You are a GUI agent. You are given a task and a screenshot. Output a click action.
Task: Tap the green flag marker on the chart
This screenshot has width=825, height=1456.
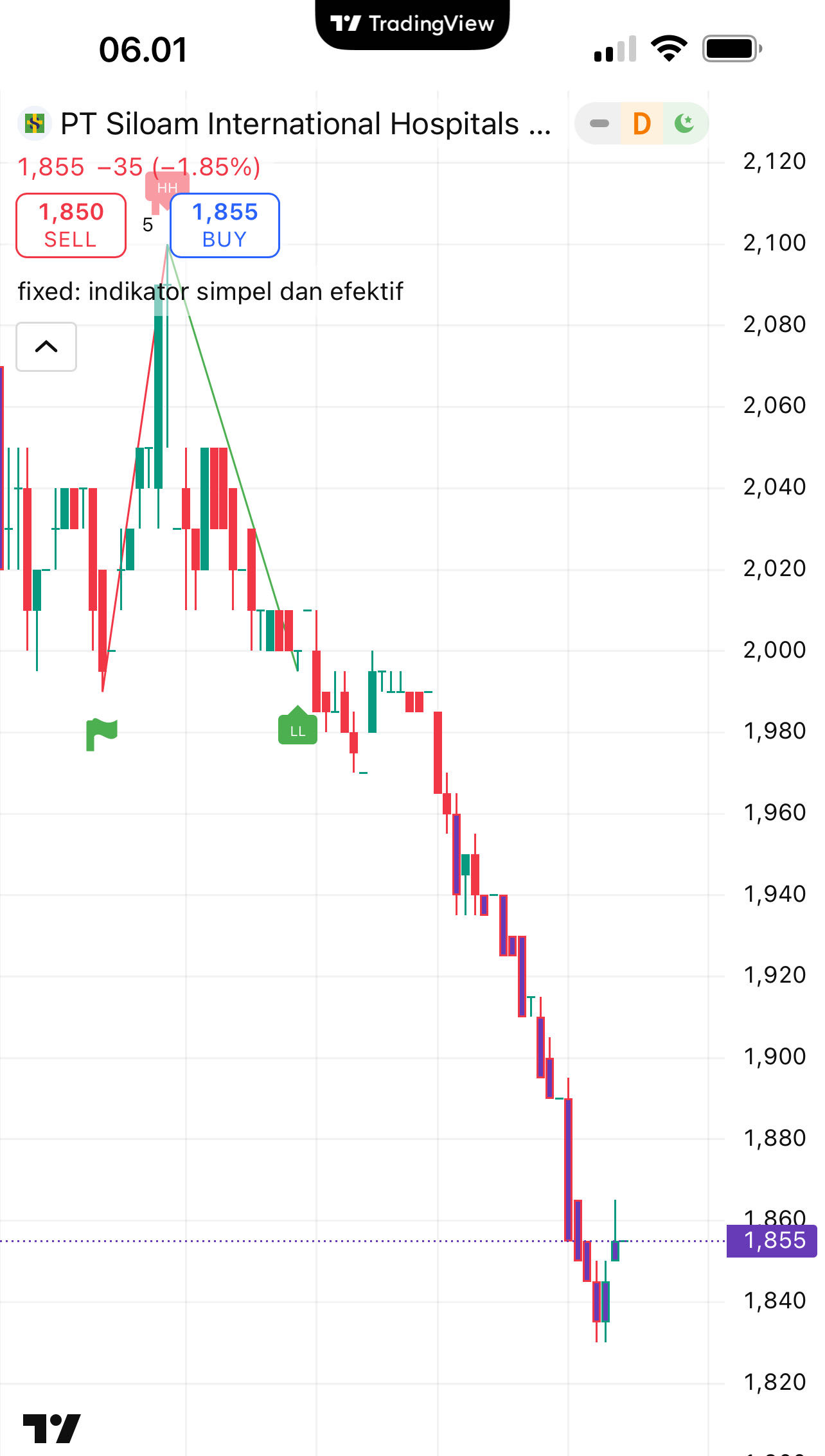click(x=102, y=733)
